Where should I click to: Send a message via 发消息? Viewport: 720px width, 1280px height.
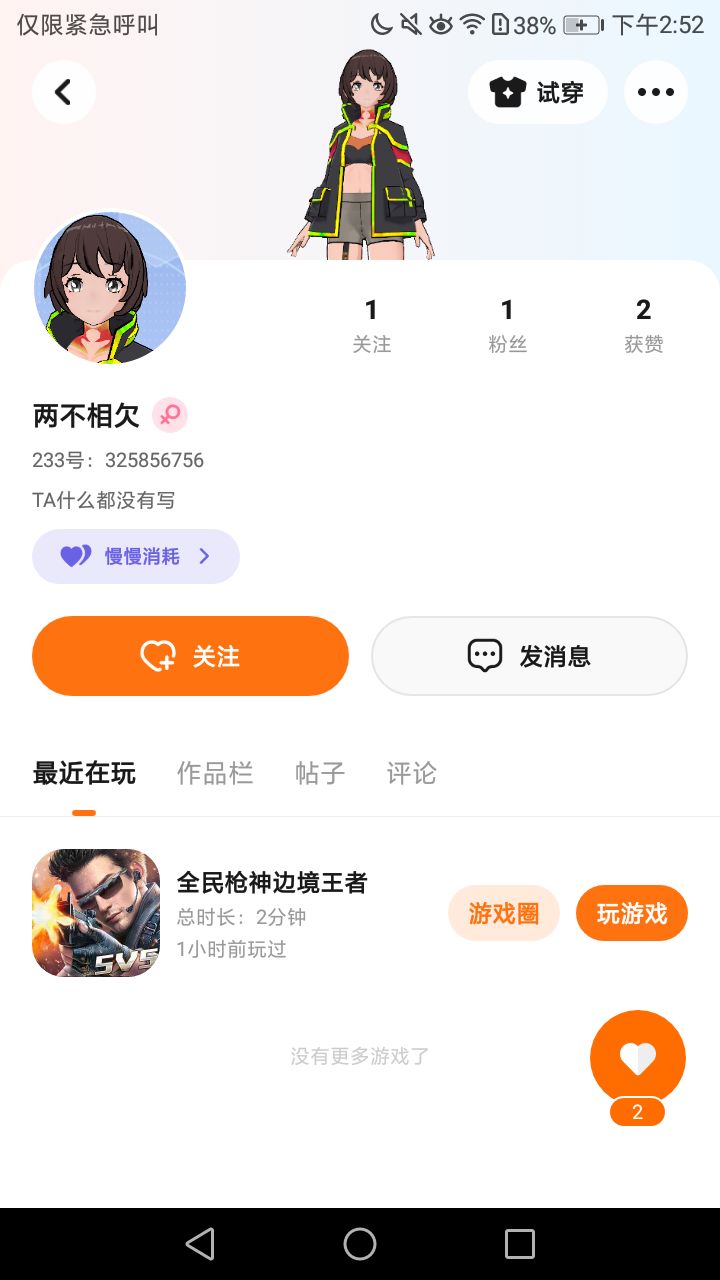529,656
